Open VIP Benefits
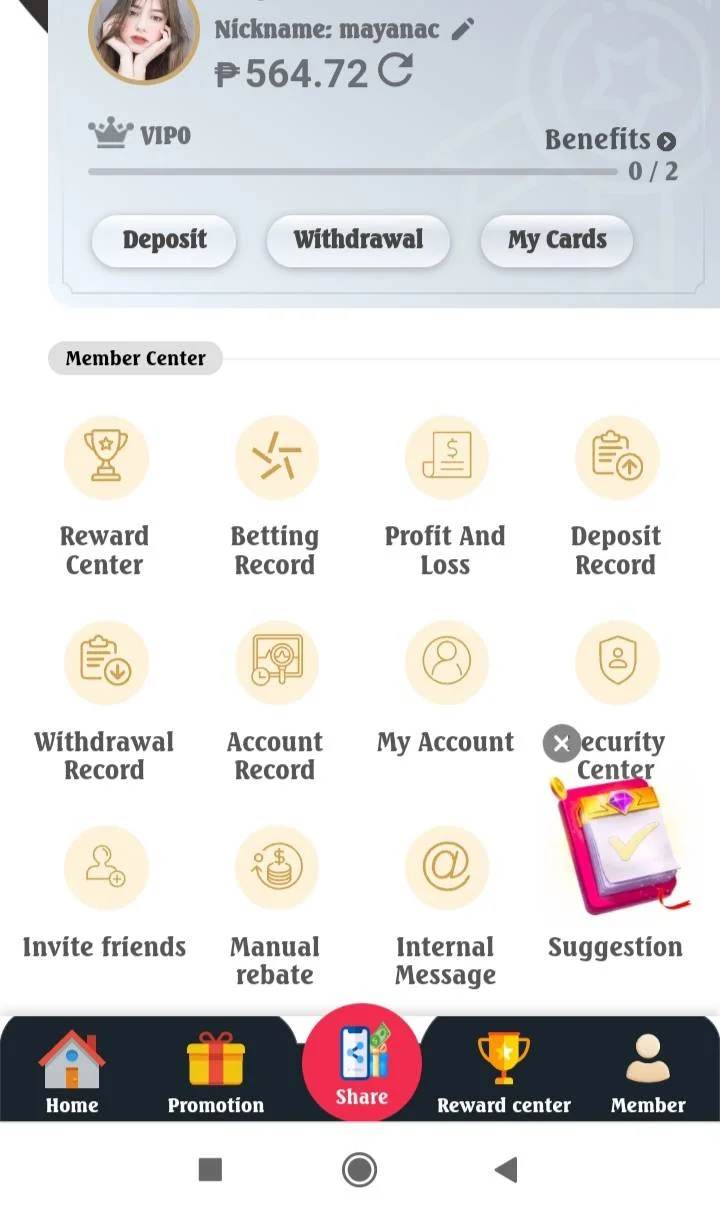 [x=610, y=140]
